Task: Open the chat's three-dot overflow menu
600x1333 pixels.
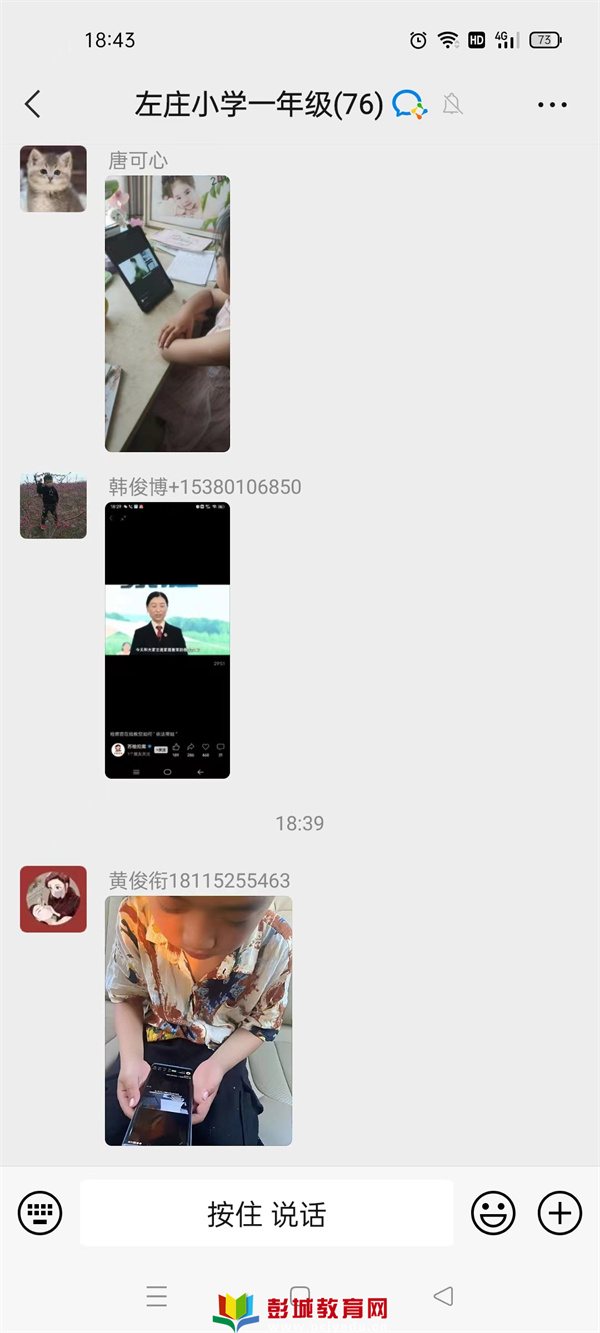Action: click(552, 104)
